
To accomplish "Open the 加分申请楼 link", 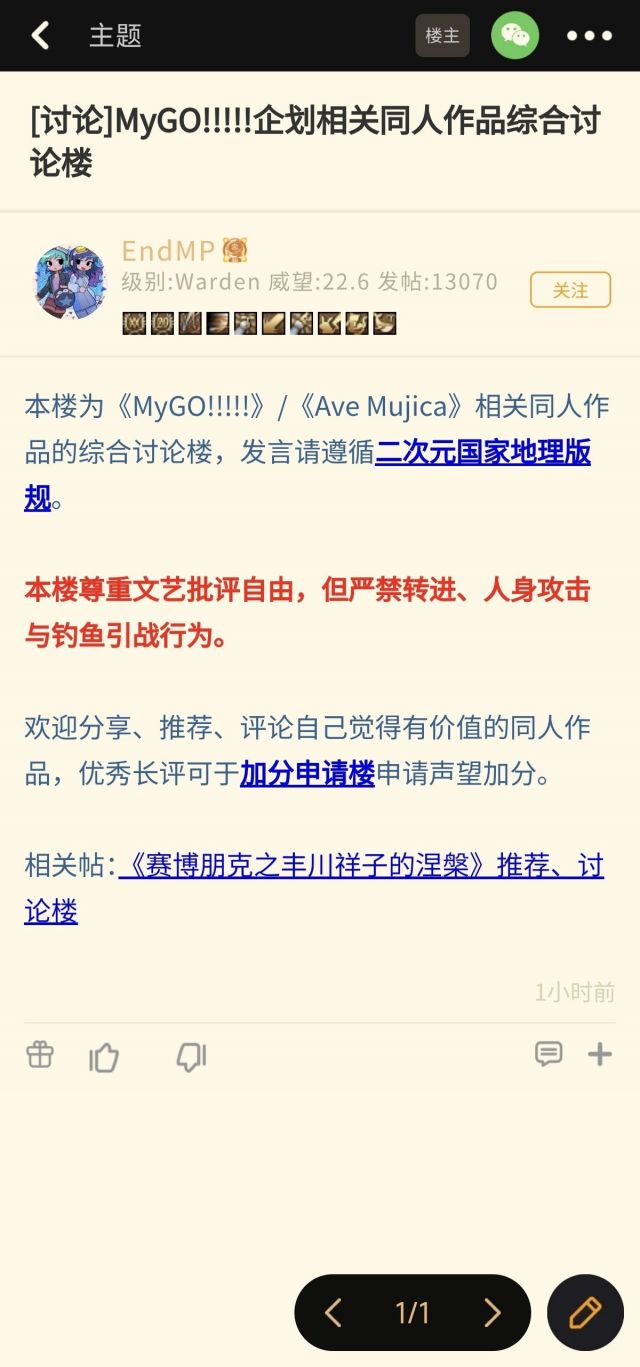I will pyautogui.click(x=307, y=773).
